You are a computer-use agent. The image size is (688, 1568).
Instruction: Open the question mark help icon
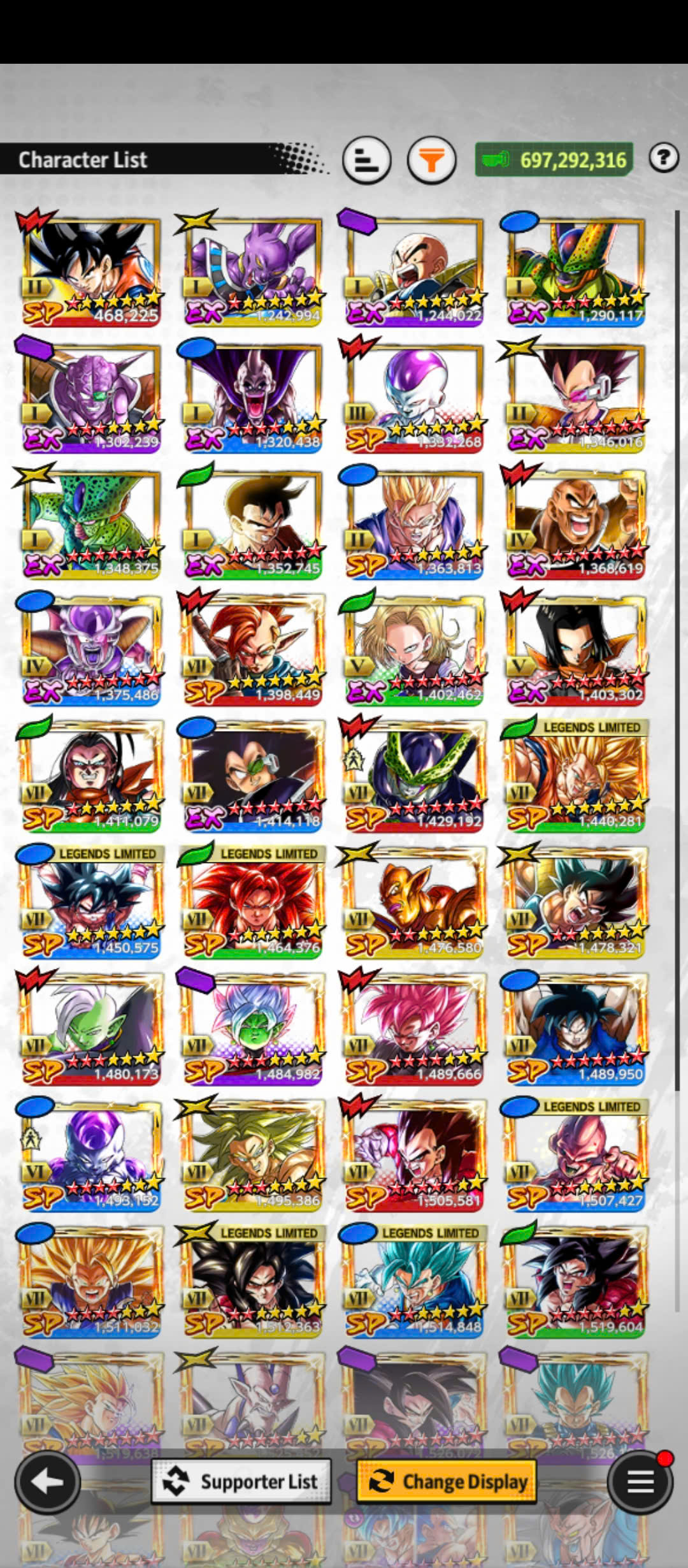point(663,158)
